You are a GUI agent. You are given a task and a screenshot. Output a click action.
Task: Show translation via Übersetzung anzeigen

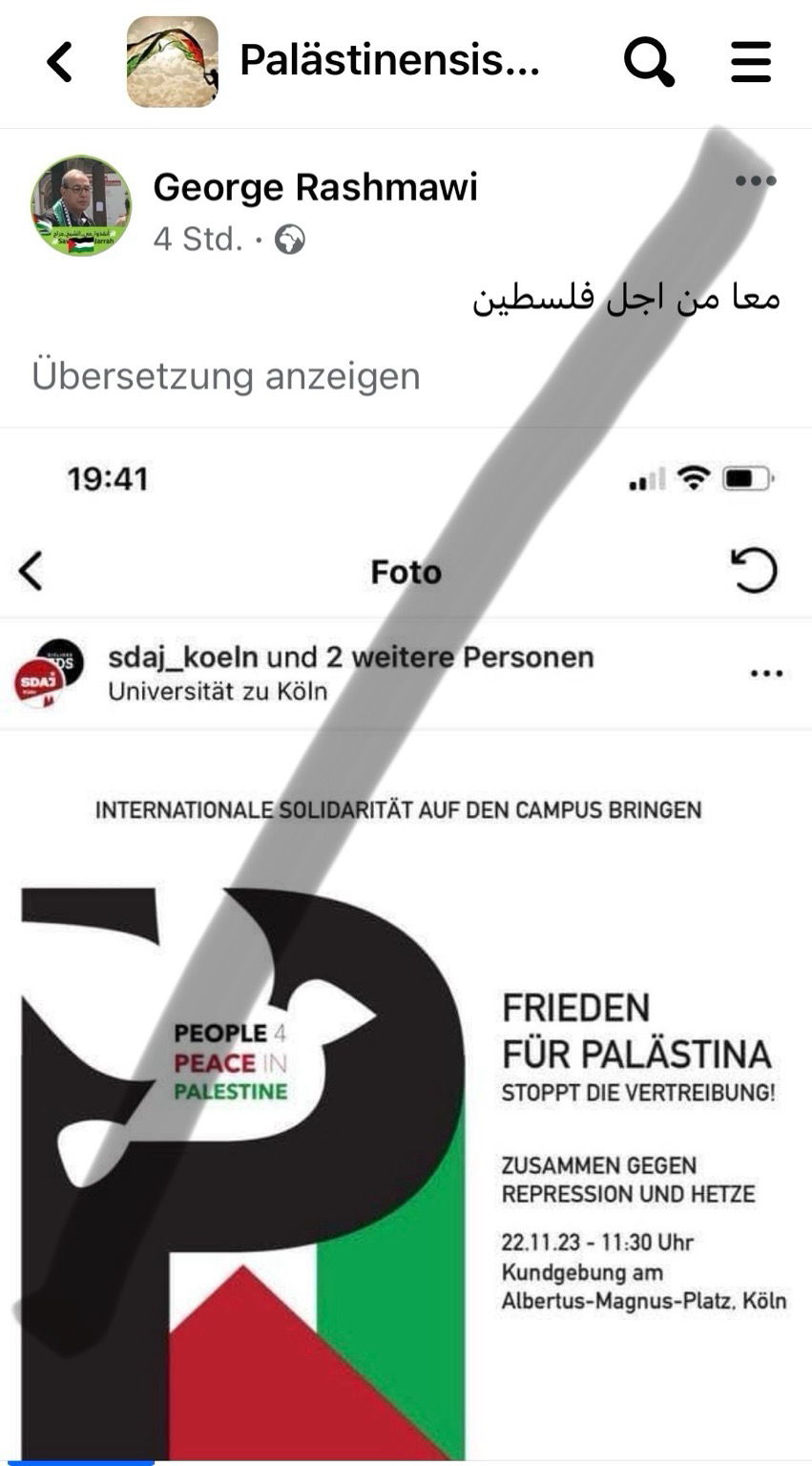(x=226, y=376)
